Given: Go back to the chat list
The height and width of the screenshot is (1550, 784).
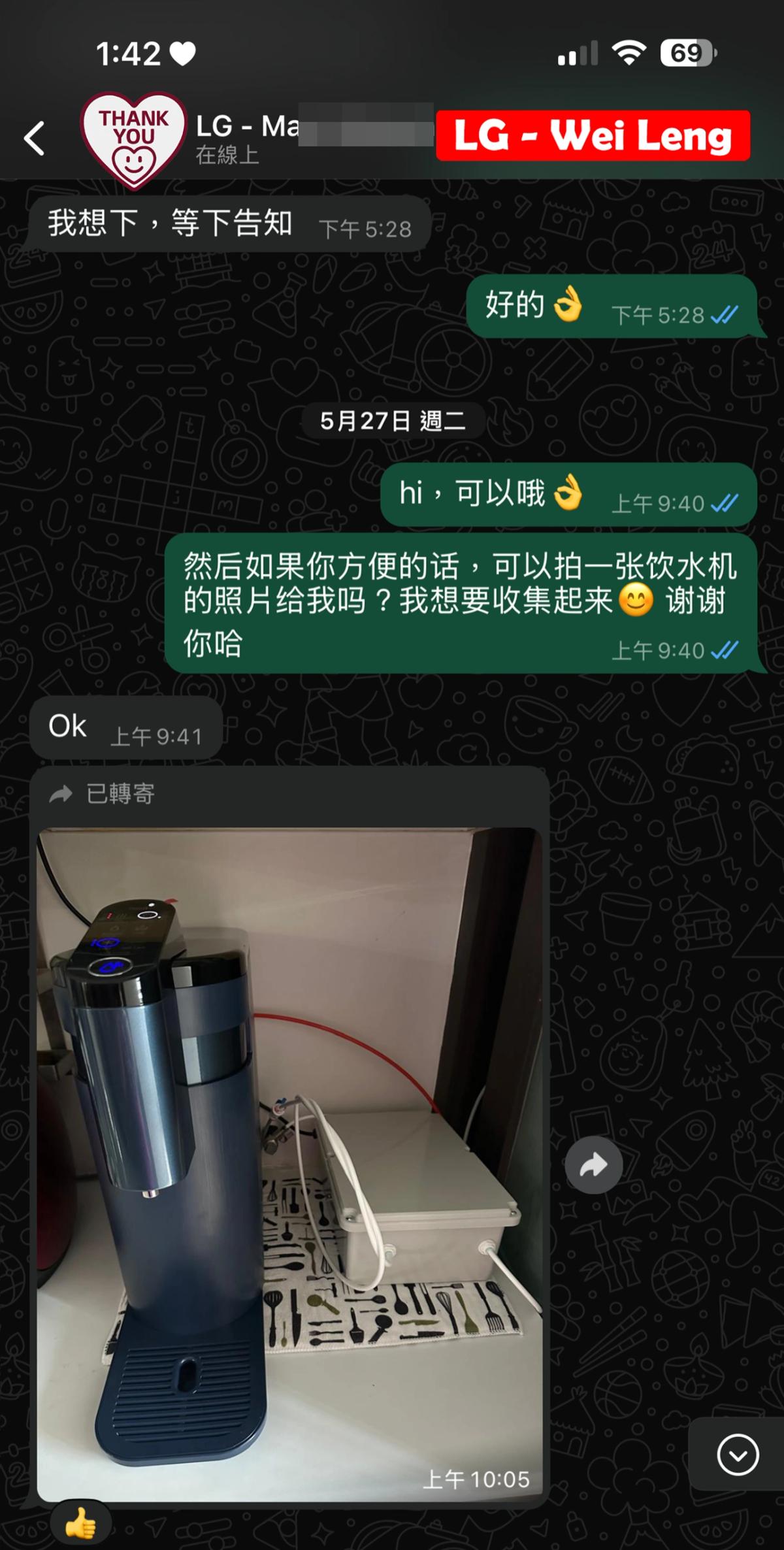Looking at the screenshot, I should 35,139.
